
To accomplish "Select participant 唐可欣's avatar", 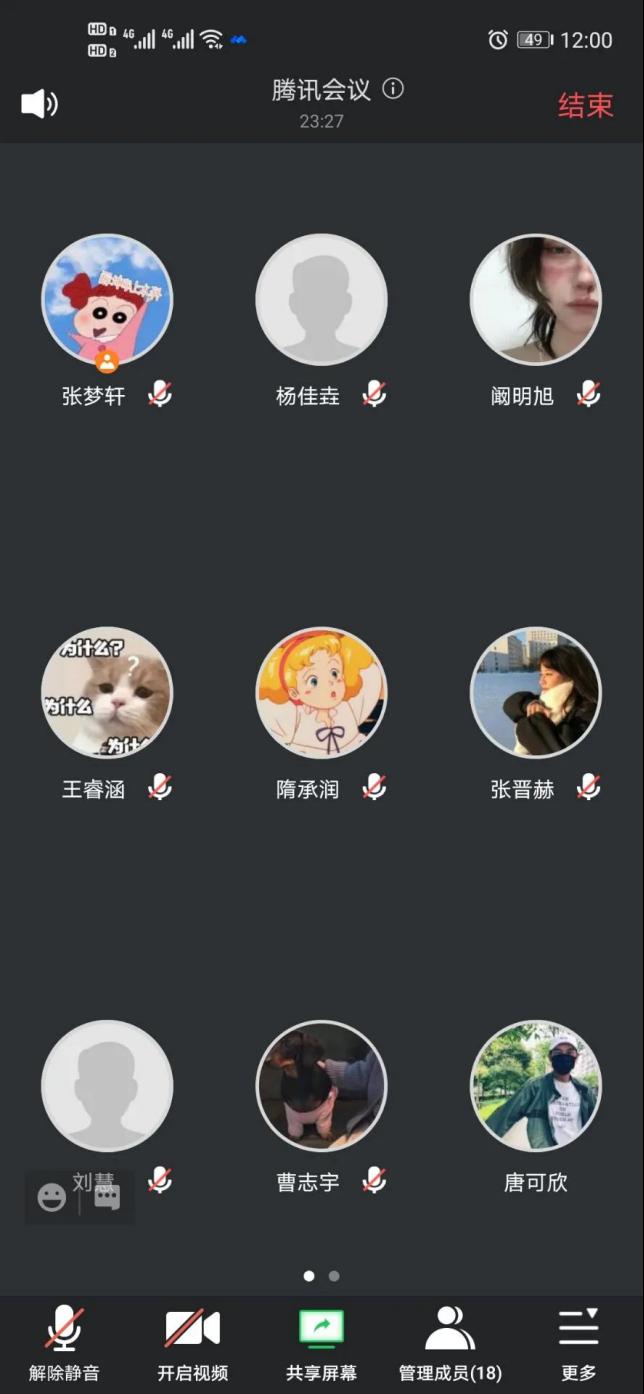I will [x=536, y=1086].
